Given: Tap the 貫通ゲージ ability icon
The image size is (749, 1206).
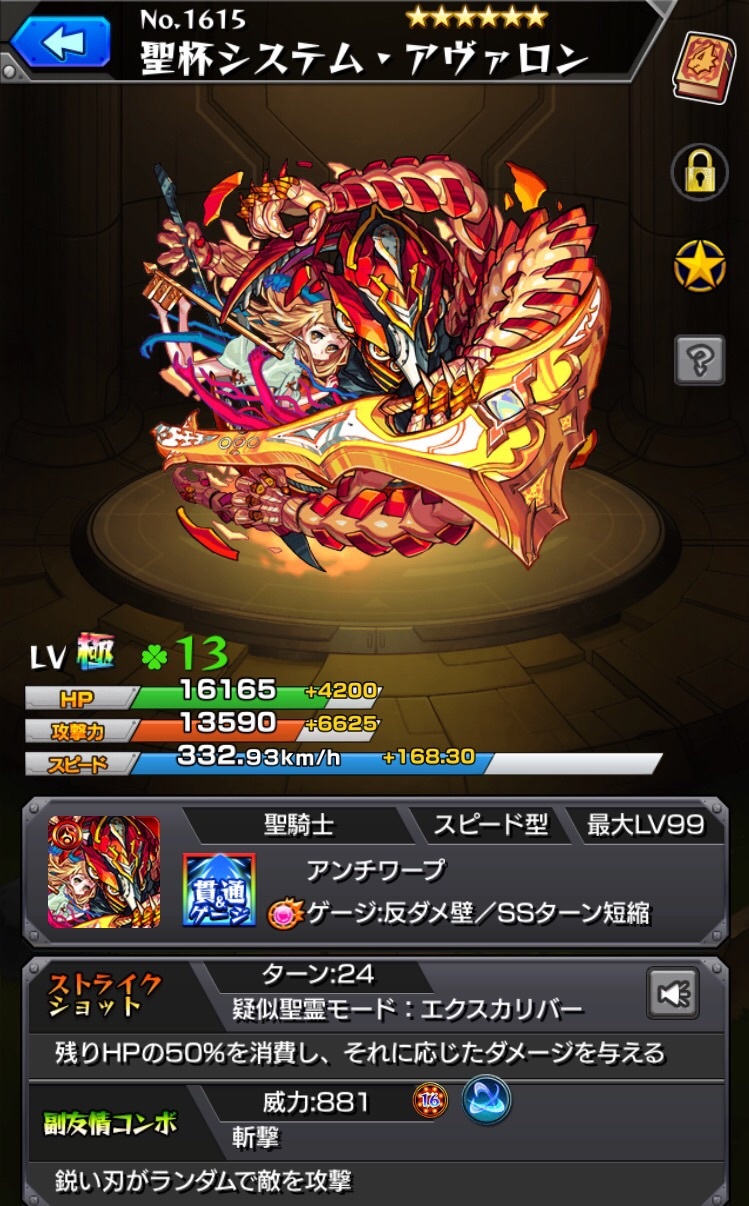Looking at the screenshot, I should tap(219, 888).
